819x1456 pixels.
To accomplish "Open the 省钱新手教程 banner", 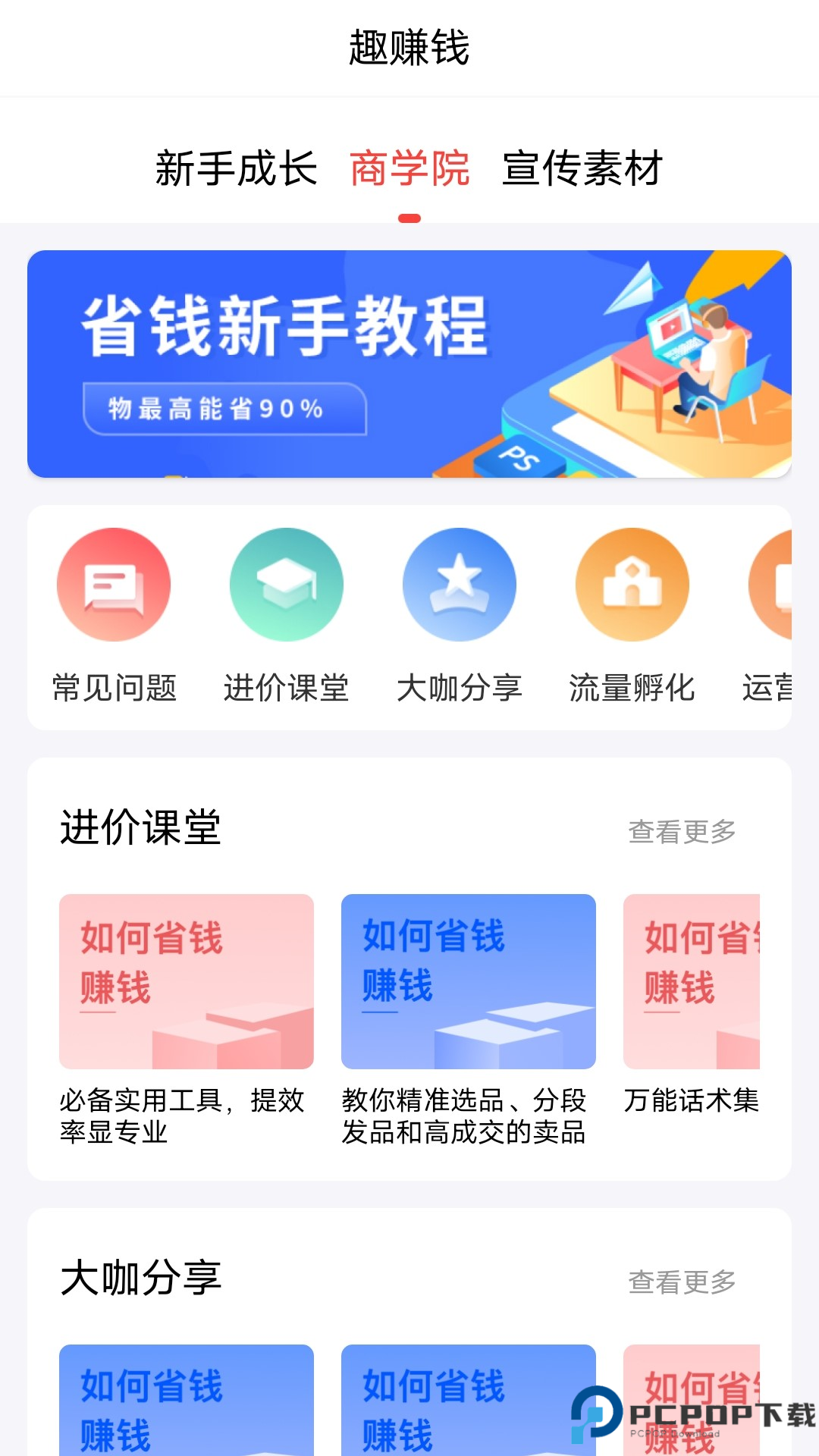I will 409,362.
